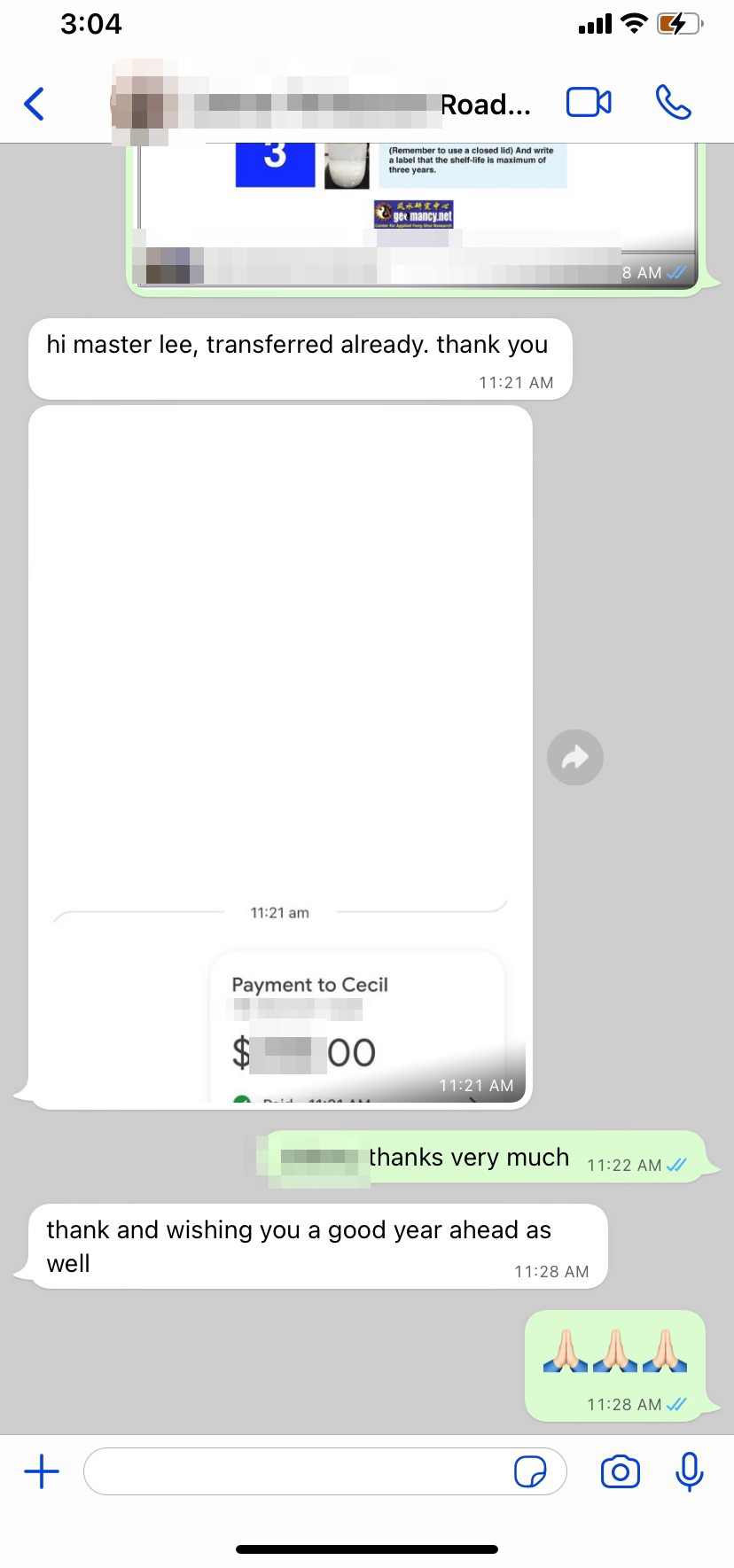The image size is (734, 1568).
Task: Start a voice call
Action: tap(673, 103)
